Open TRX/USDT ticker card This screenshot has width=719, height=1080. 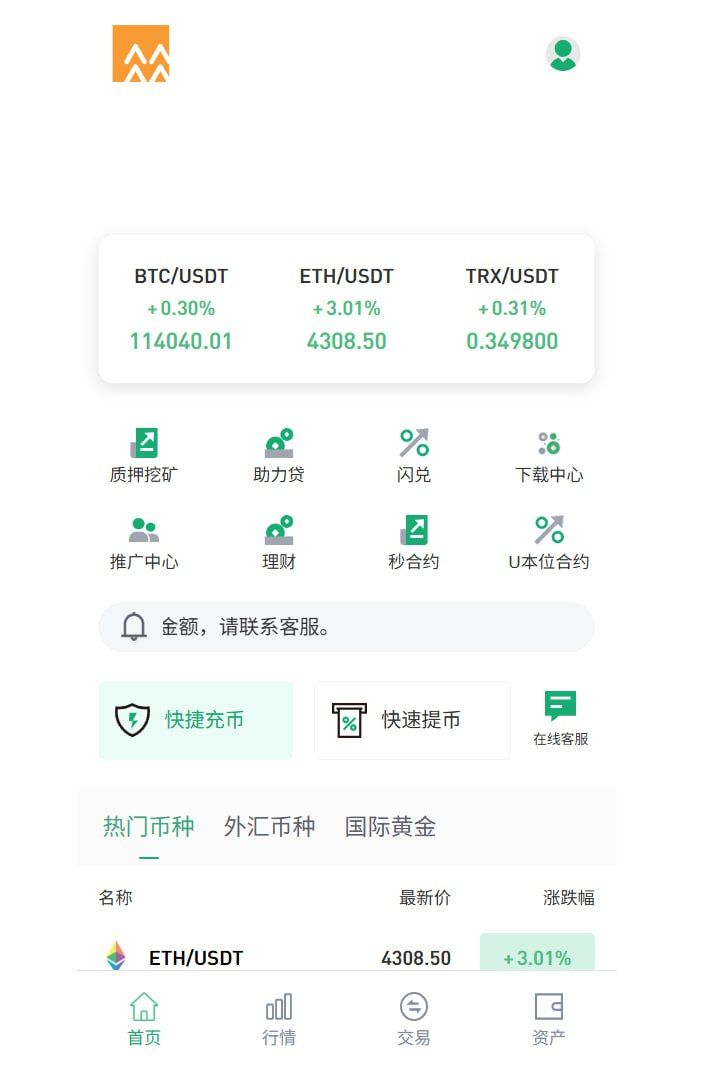[x=512, y=309]
